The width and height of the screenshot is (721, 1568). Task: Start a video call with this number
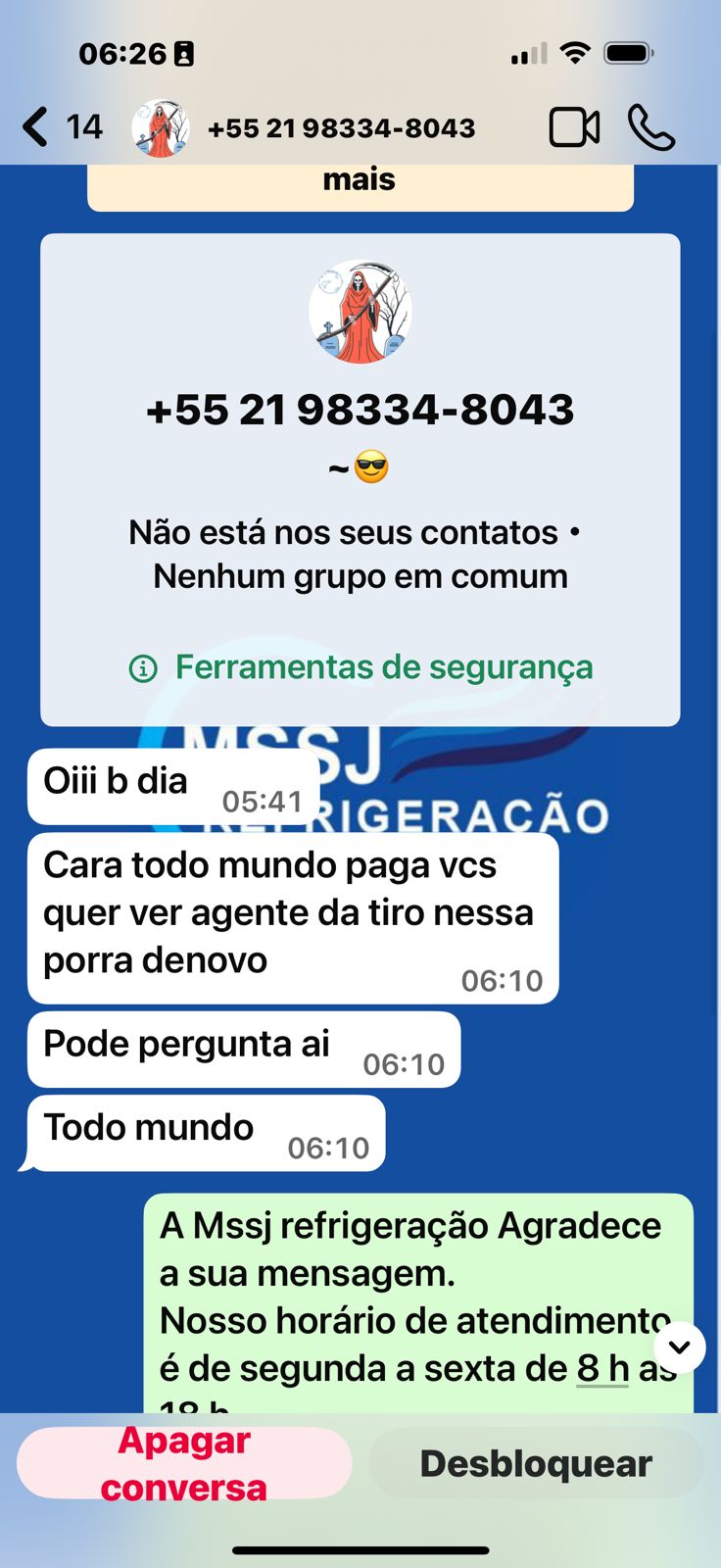574,127
